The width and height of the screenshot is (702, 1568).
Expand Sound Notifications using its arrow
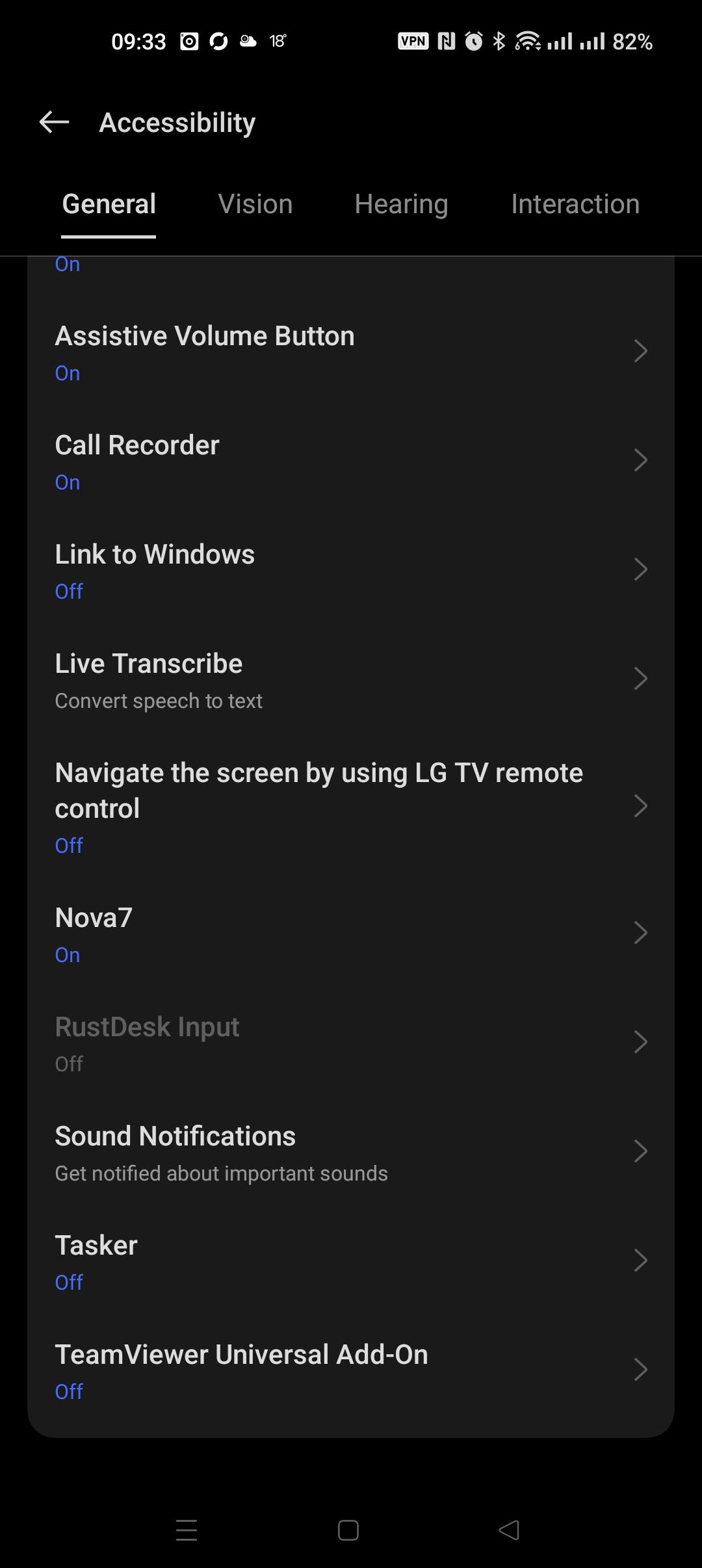(x=640, y=1152)
